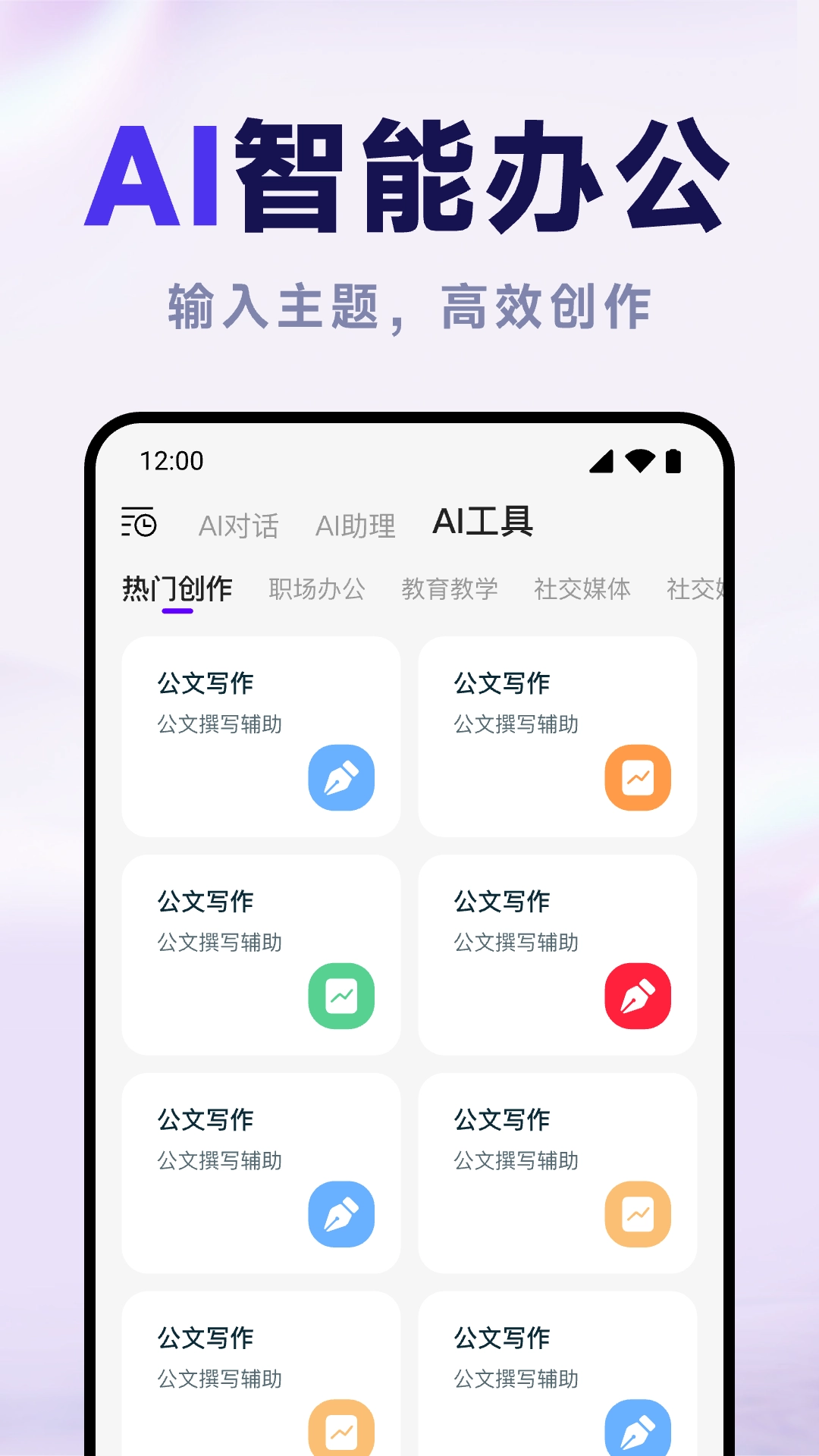Image resolution: width=819 pixels, height=1456 pixels.
Task: Open the sidebar menu icon
Action: 140,523
